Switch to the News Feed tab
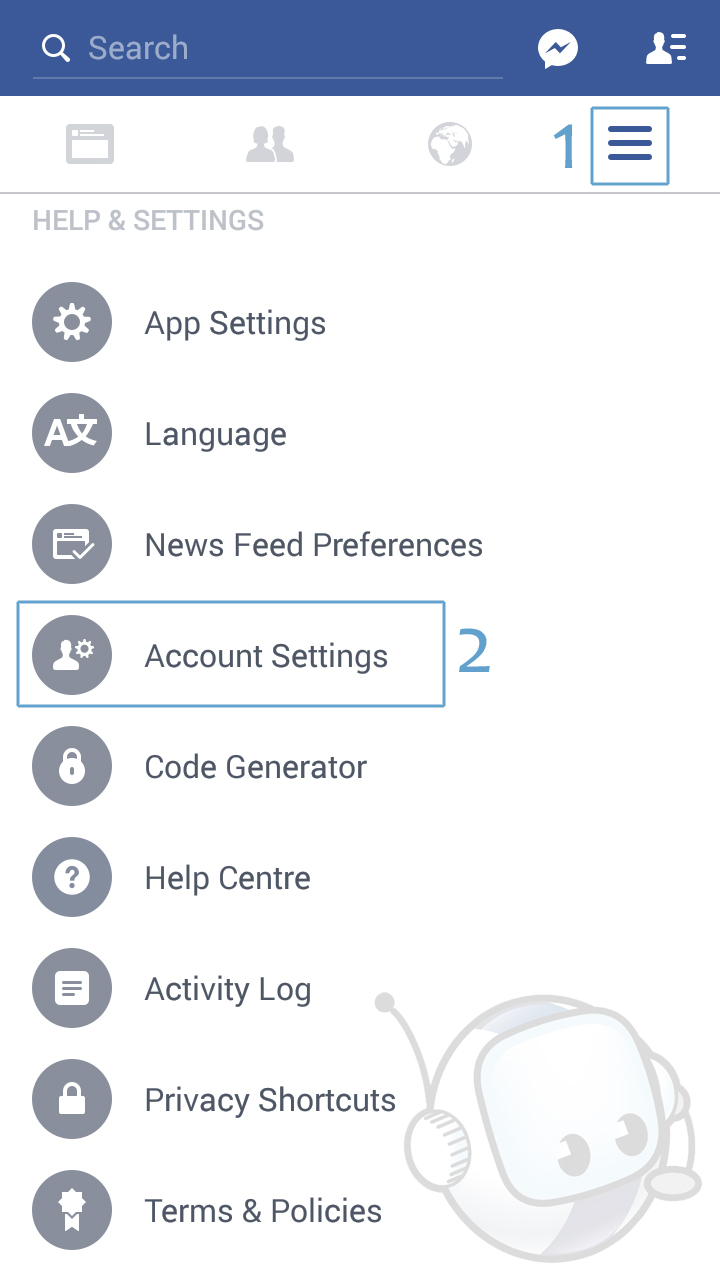This screenshot has height=1280, width=720. pos(90,144)
